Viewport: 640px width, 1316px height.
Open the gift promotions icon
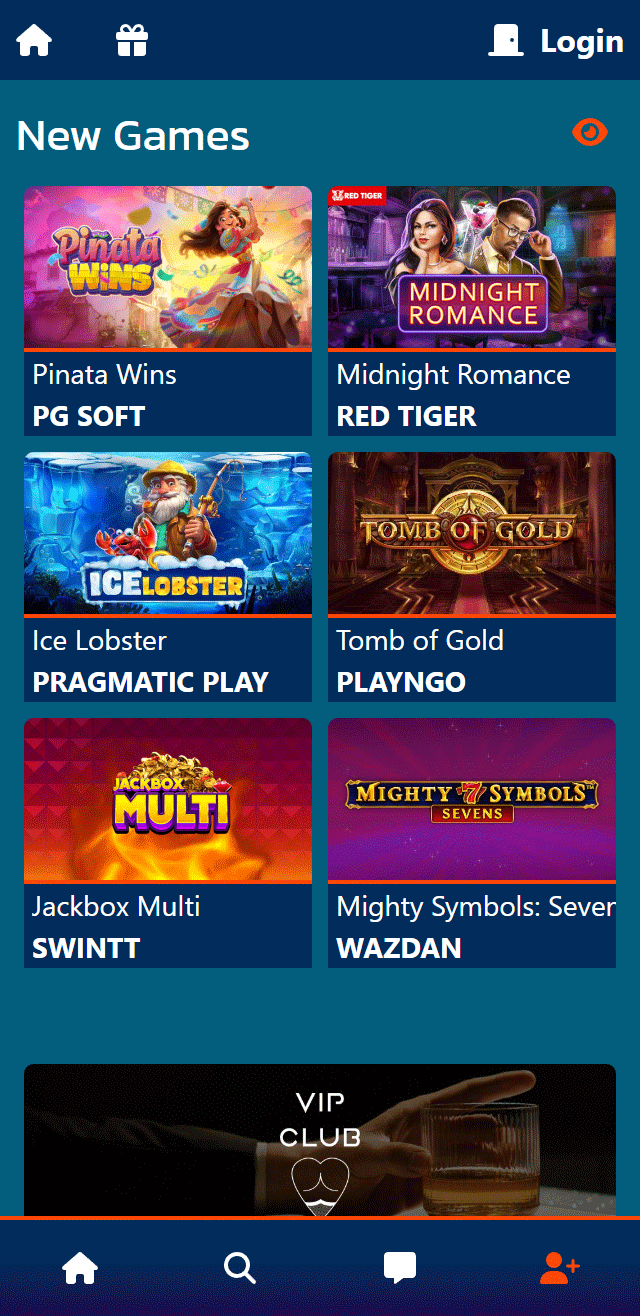point(132,41)
